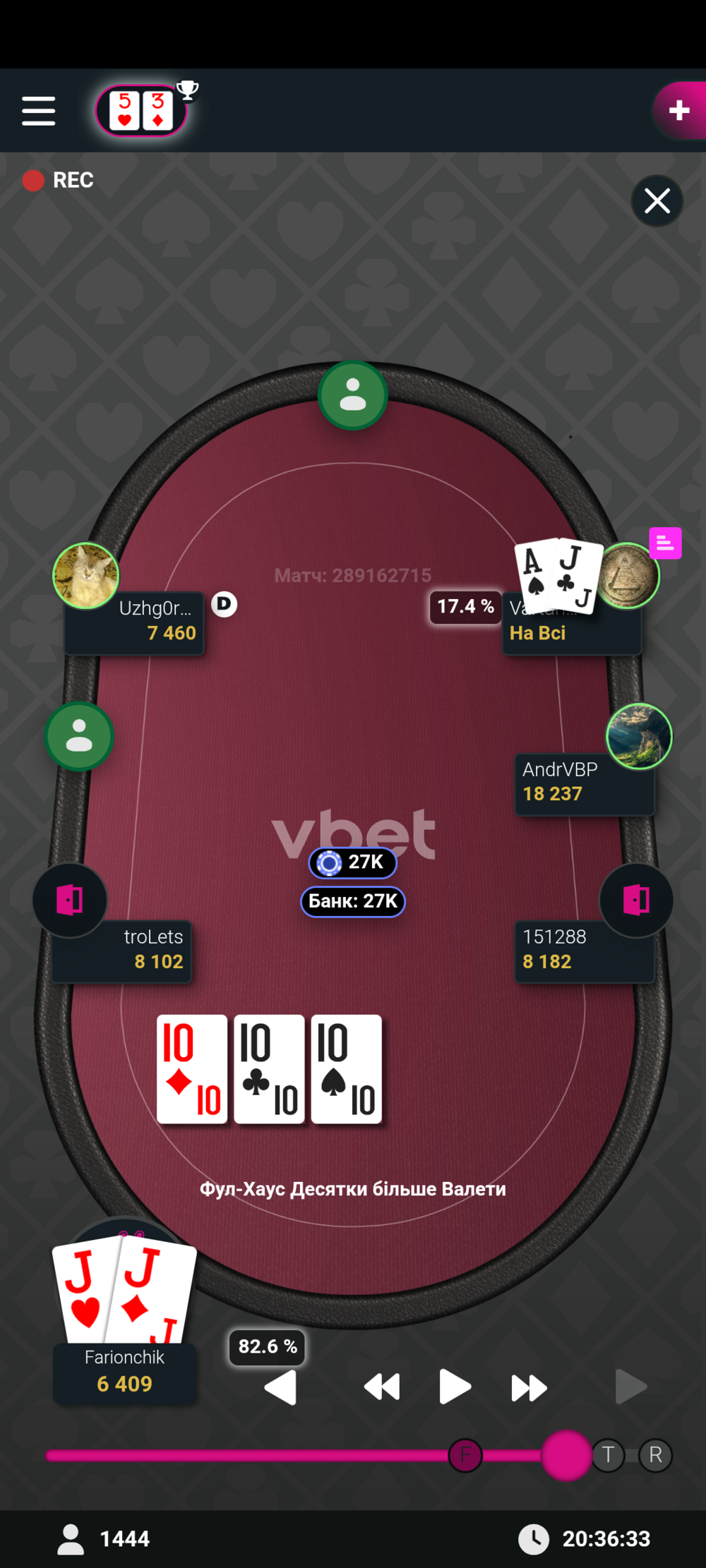Take the empty seat at table top
The image size is (706, 1568).
352,395
